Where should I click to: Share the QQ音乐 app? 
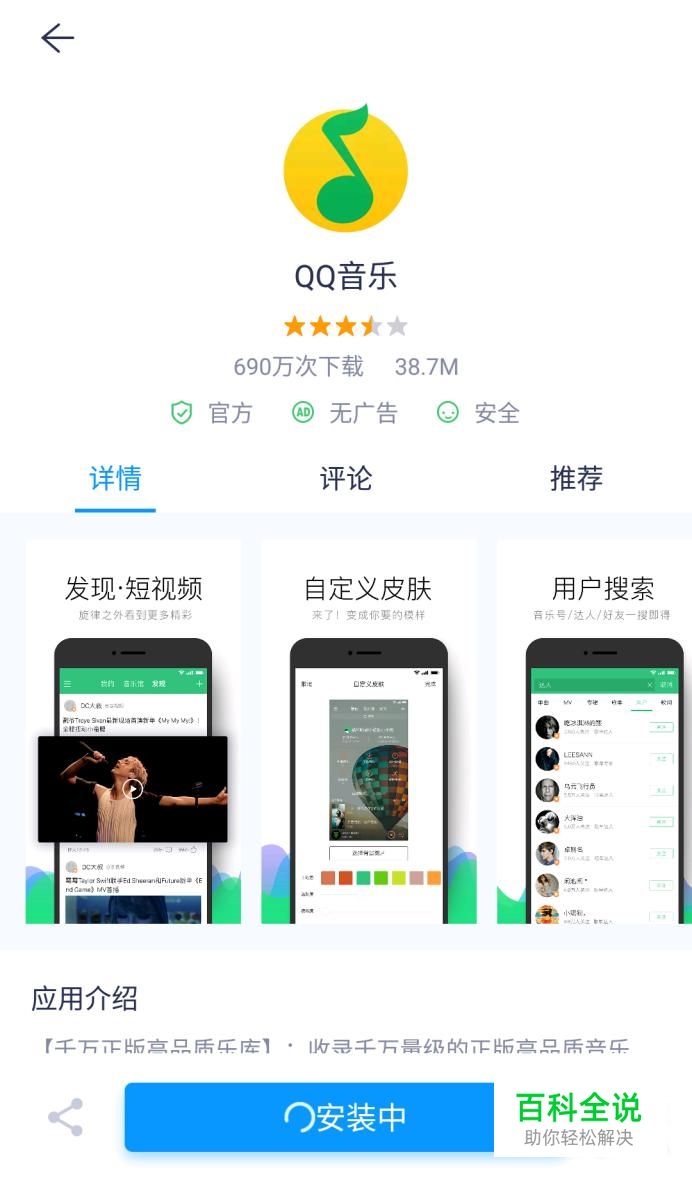coord(66,1117)
